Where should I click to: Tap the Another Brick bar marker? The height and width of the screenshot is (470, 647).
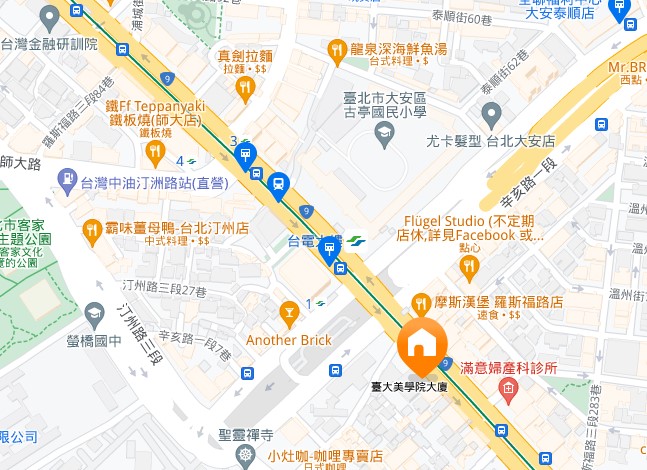pyautogui.click(x=289, y=314)
